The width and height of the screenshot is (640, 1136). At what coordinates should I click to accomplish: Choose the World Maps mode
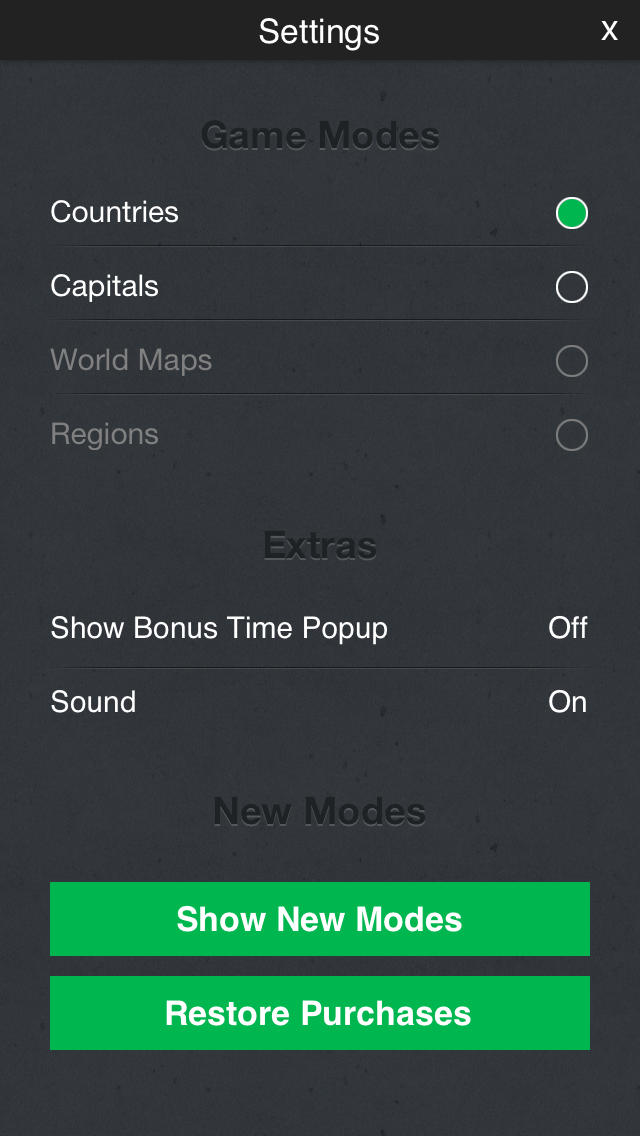pos(319,361)
